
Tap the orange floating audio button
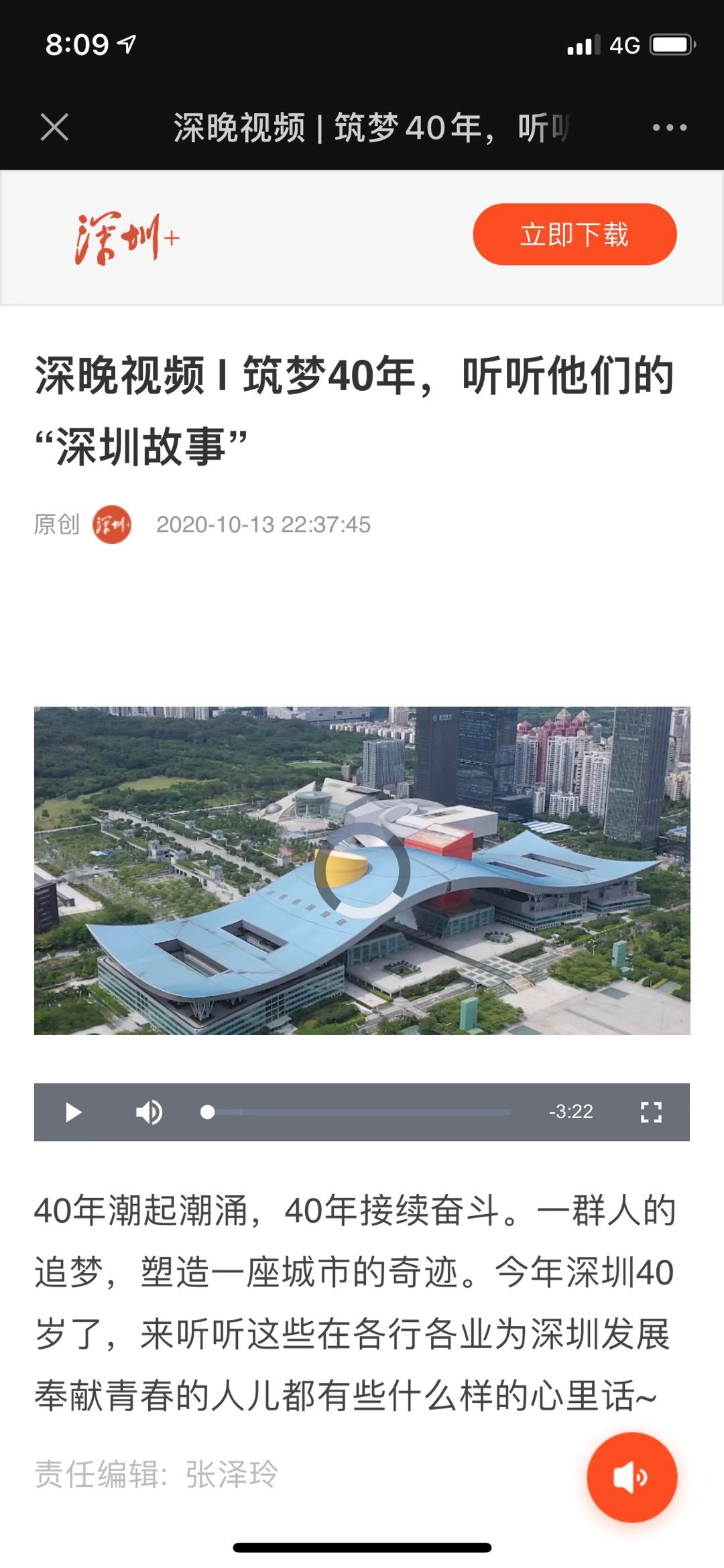[x=631, y=1477]
